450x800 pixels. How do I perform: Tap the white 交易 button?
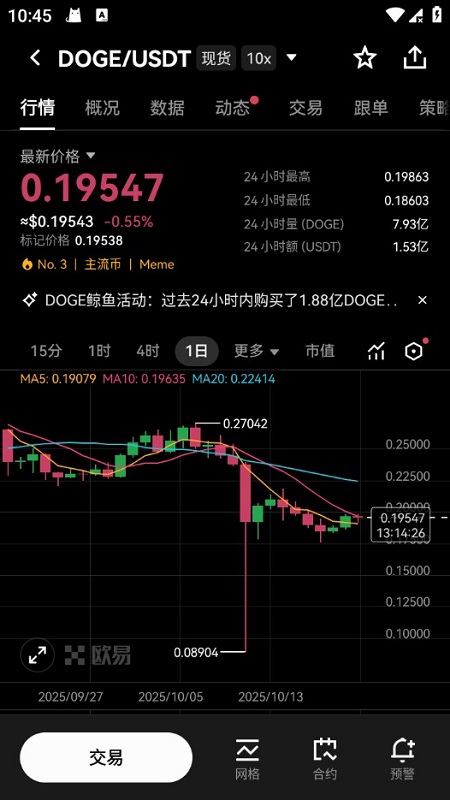(x=106, y=757)
